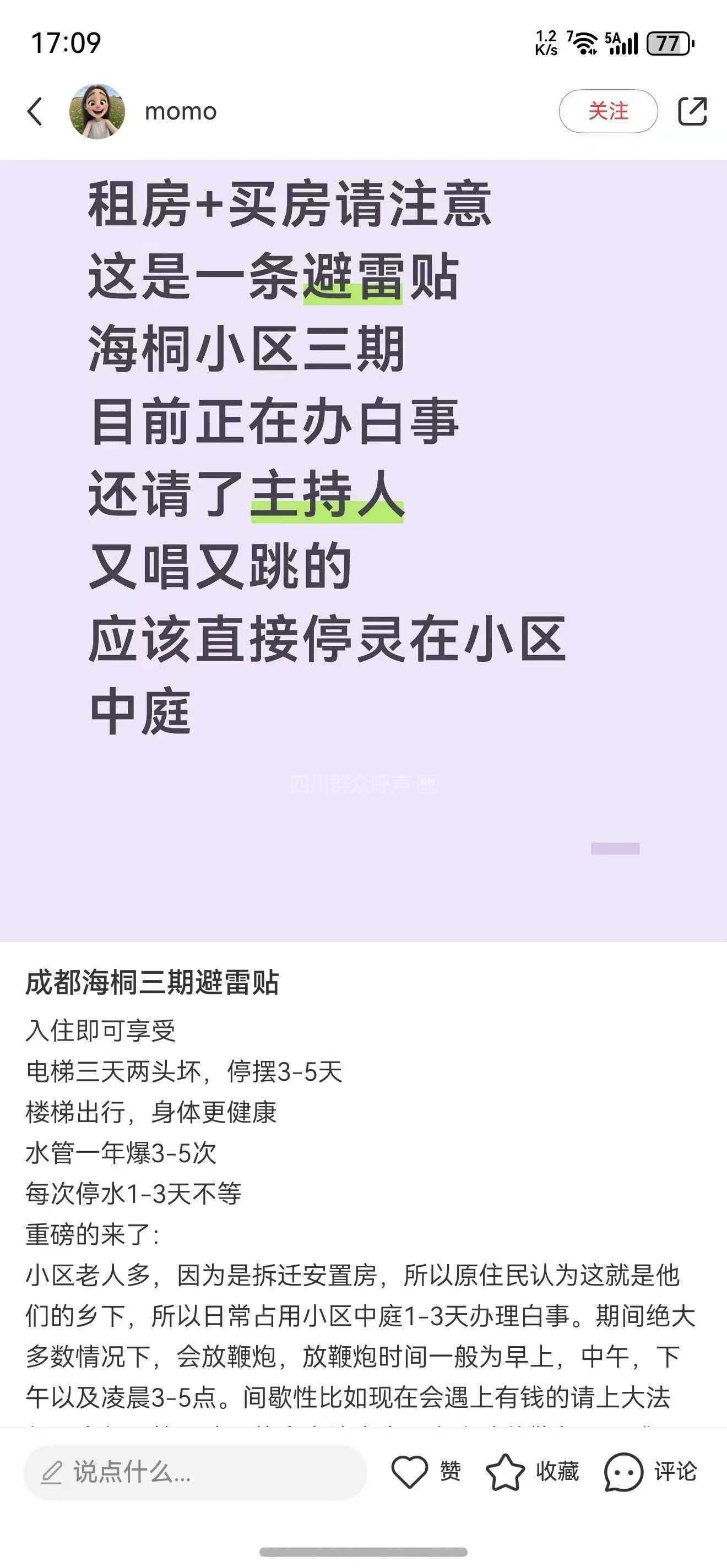This screenshot has height=1568, width=727.
Task: Go back using the top arrow
Action: click(x=35, y=111)
